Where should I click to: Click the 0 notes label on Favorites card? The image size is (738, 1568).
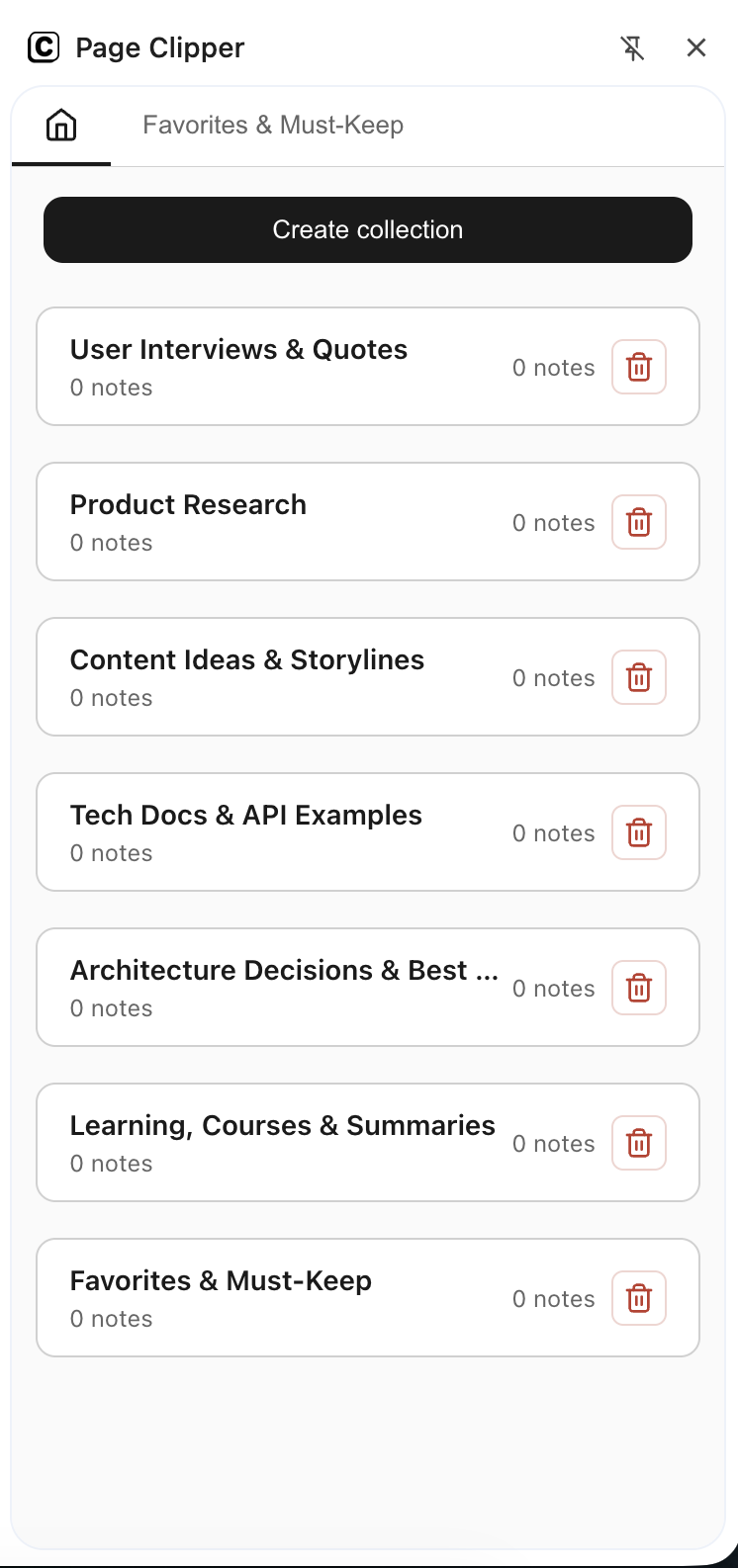(x=553, y=1298)
